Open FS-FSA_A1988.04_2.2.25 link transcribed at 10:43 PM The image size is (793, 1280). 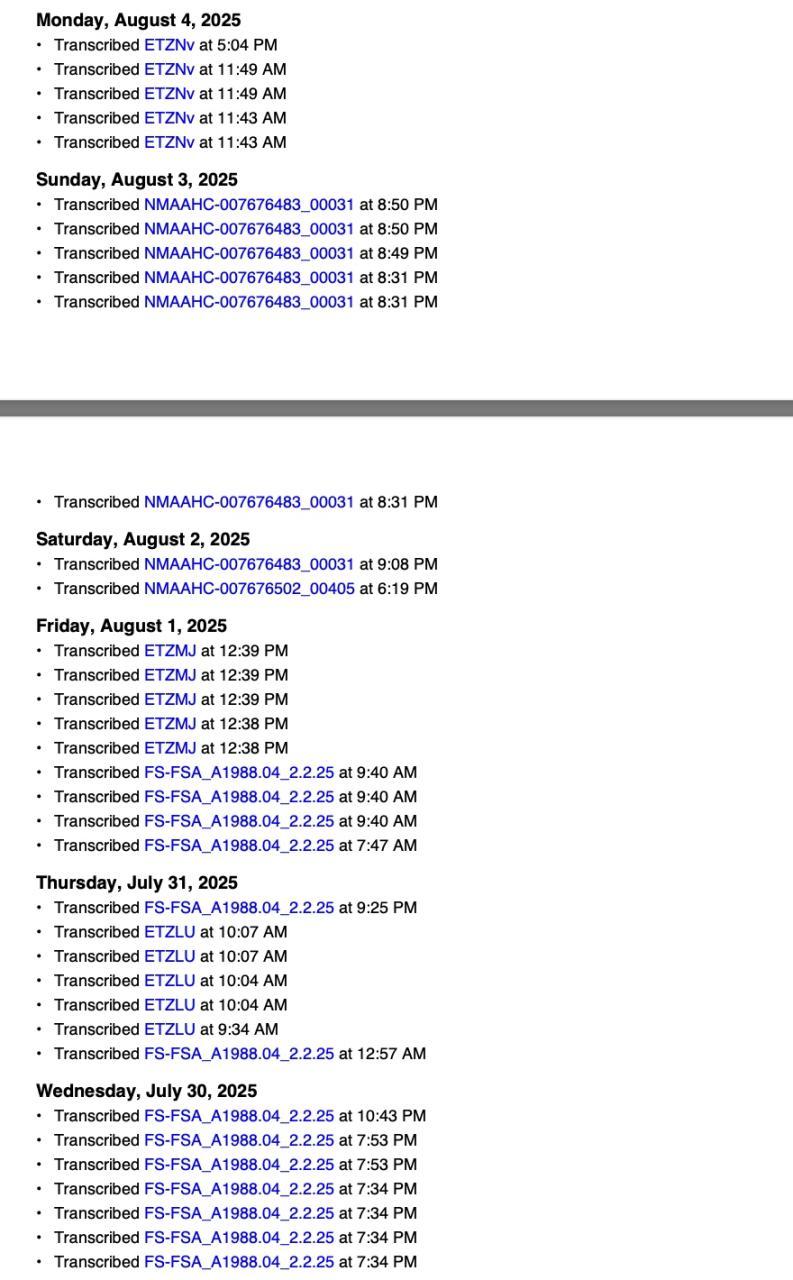pyautogui.click(x=238, y=1115)
